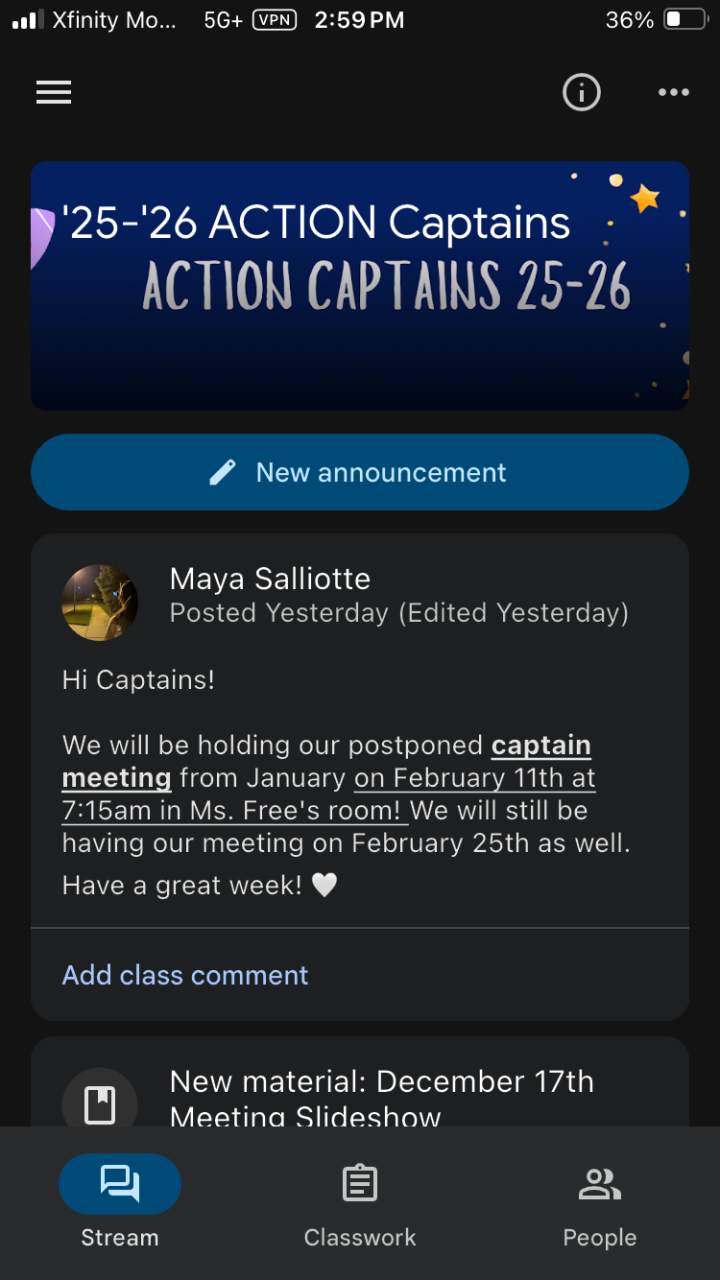Add class comment on Maya's post
The image size is (720, 1280).
(186, 975)
